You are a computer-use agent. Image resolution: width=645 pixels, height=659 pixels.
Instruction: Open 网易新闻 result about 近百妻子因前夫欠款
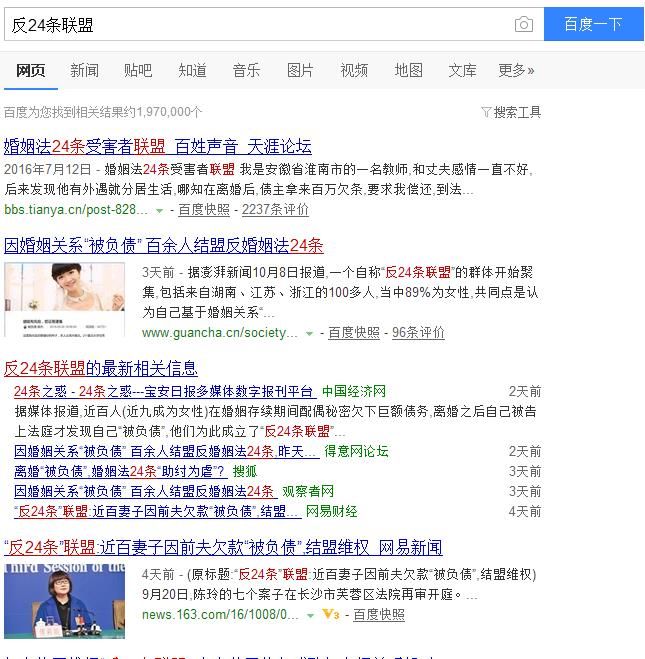click(223, 547)
